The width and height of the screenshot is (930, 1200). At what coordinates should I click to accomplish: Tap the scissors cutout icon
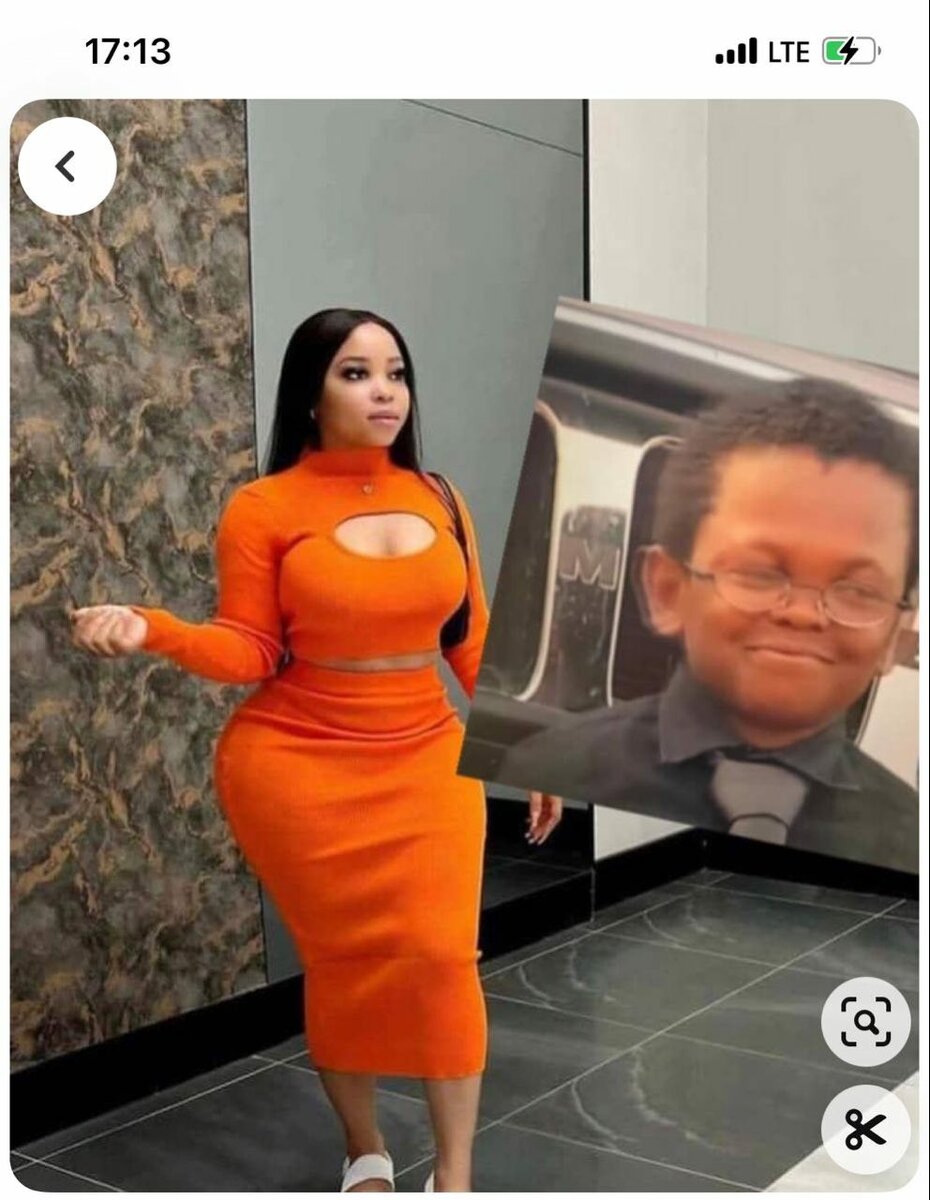coord(865,1129)
